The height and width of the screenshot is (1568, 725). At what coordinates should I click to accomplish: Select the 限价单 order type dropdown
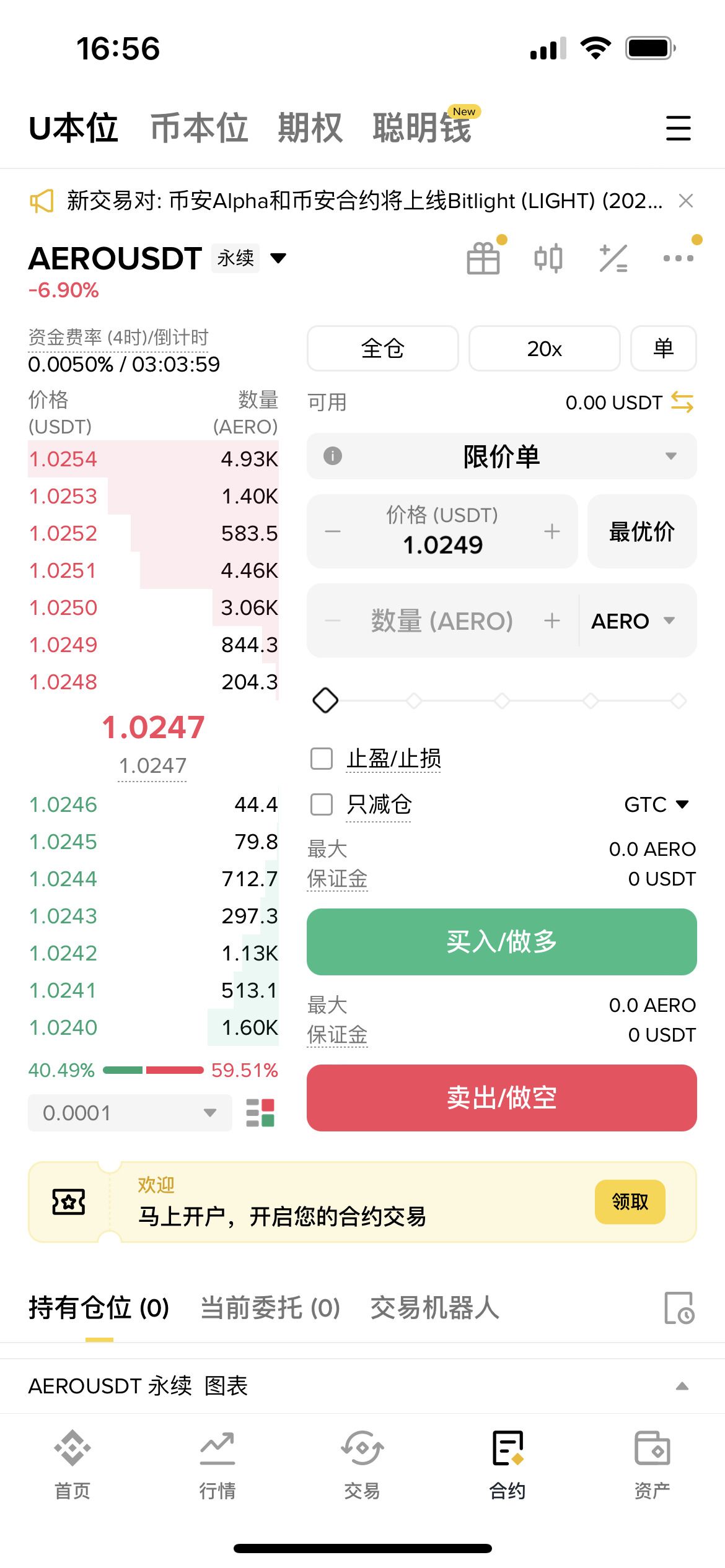[x=501, y=456]
